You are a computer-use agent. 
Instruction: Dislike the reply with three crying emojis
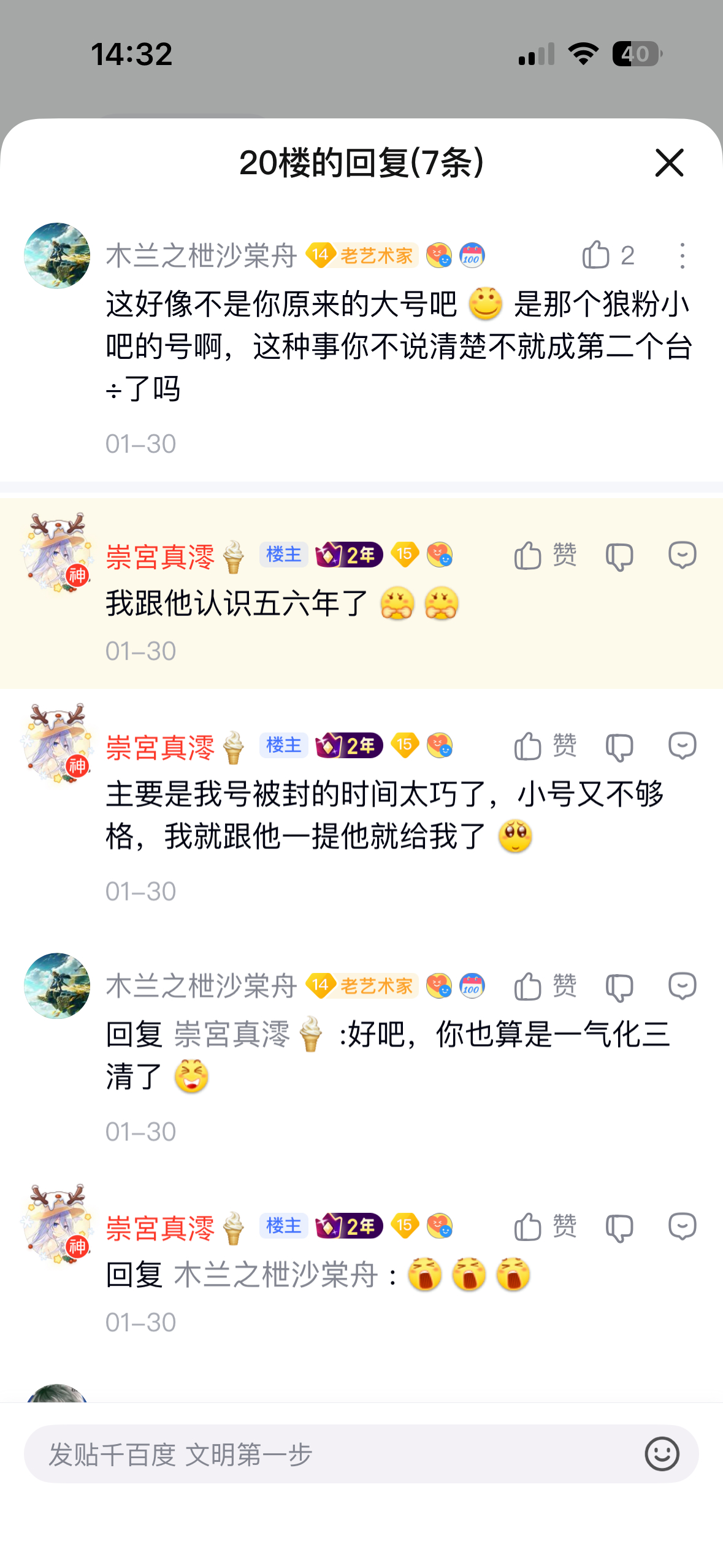[619, 1228]
